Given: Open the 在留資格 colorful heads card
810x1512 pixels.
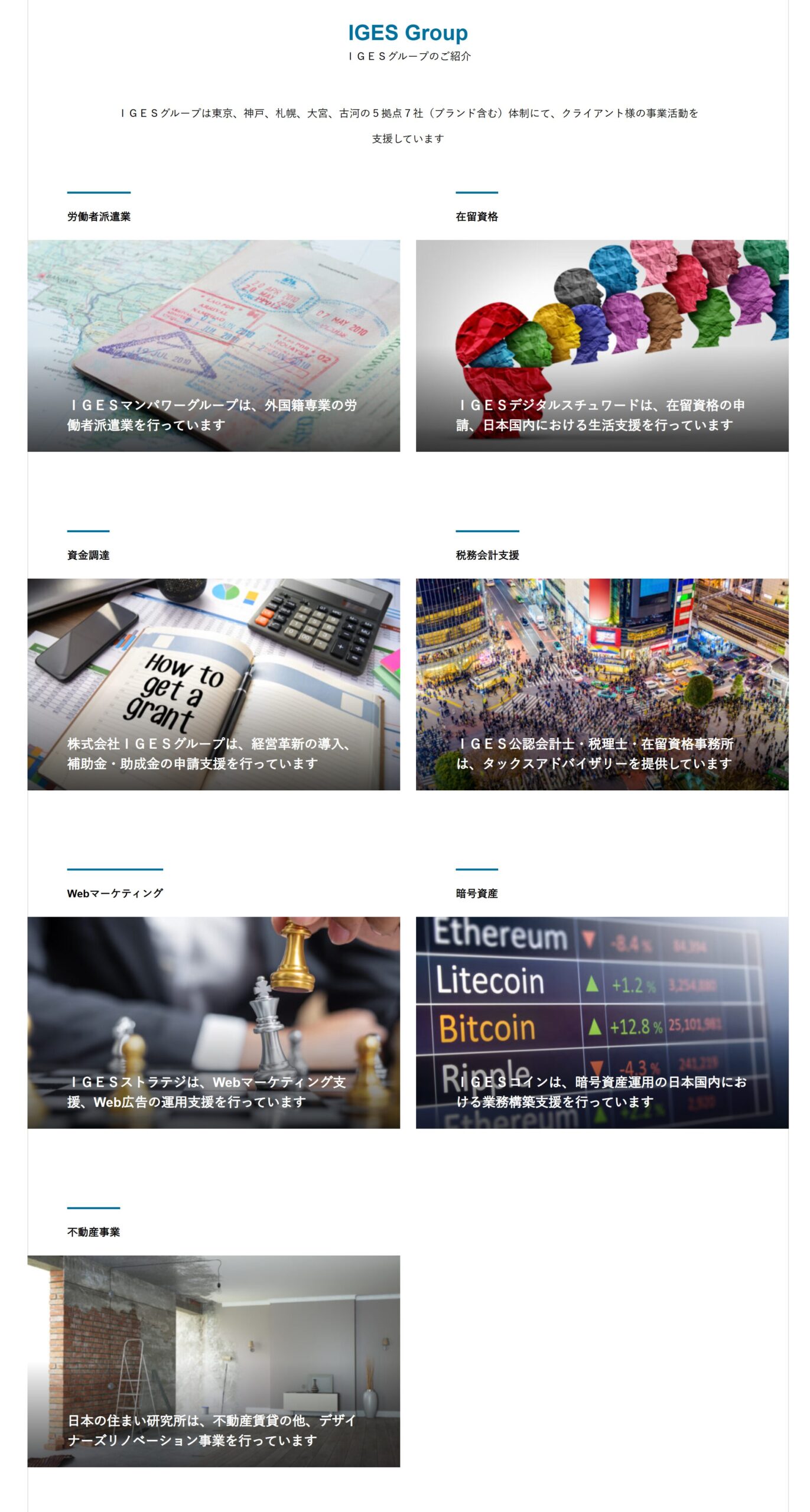Looking at the screenshot, I should (x=602, y=346).
